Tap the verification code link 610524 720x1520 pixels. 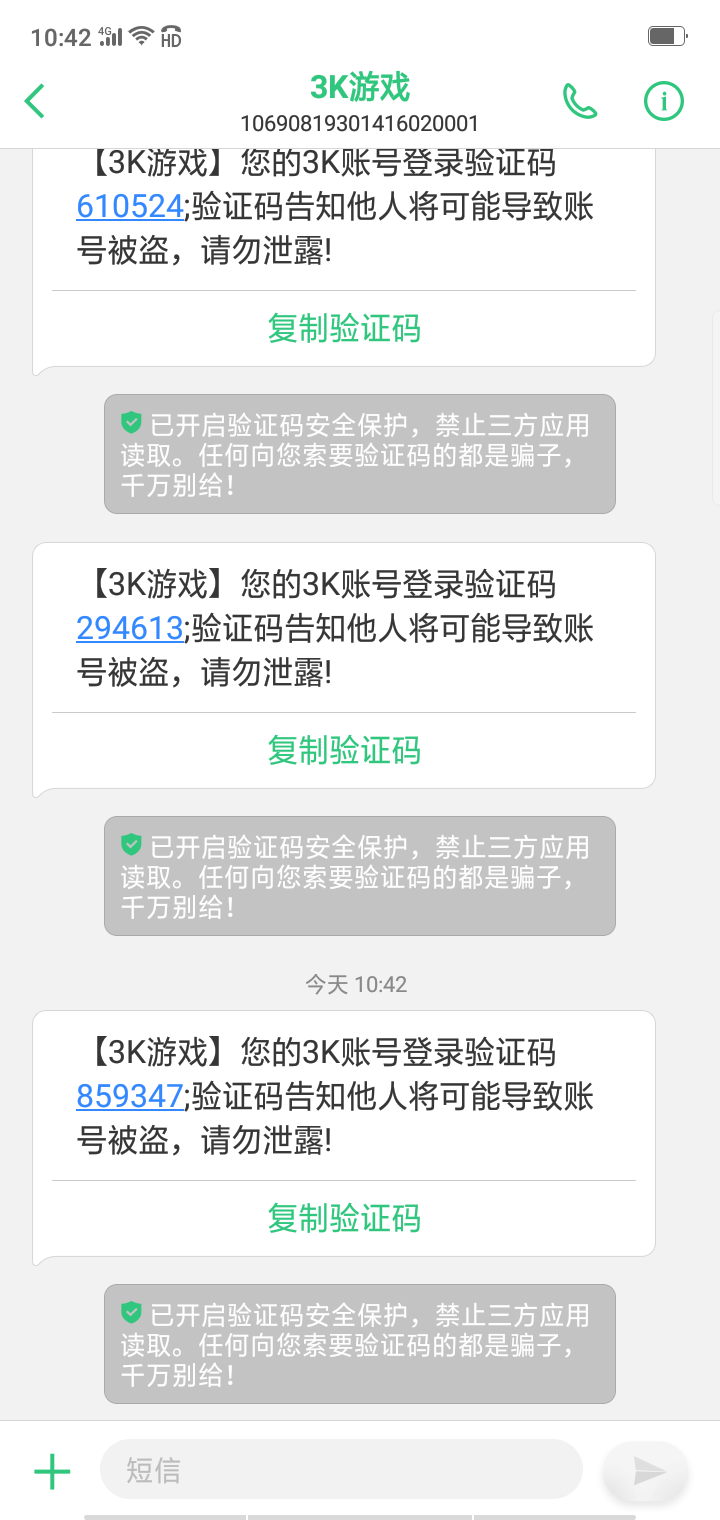[130, 207]
